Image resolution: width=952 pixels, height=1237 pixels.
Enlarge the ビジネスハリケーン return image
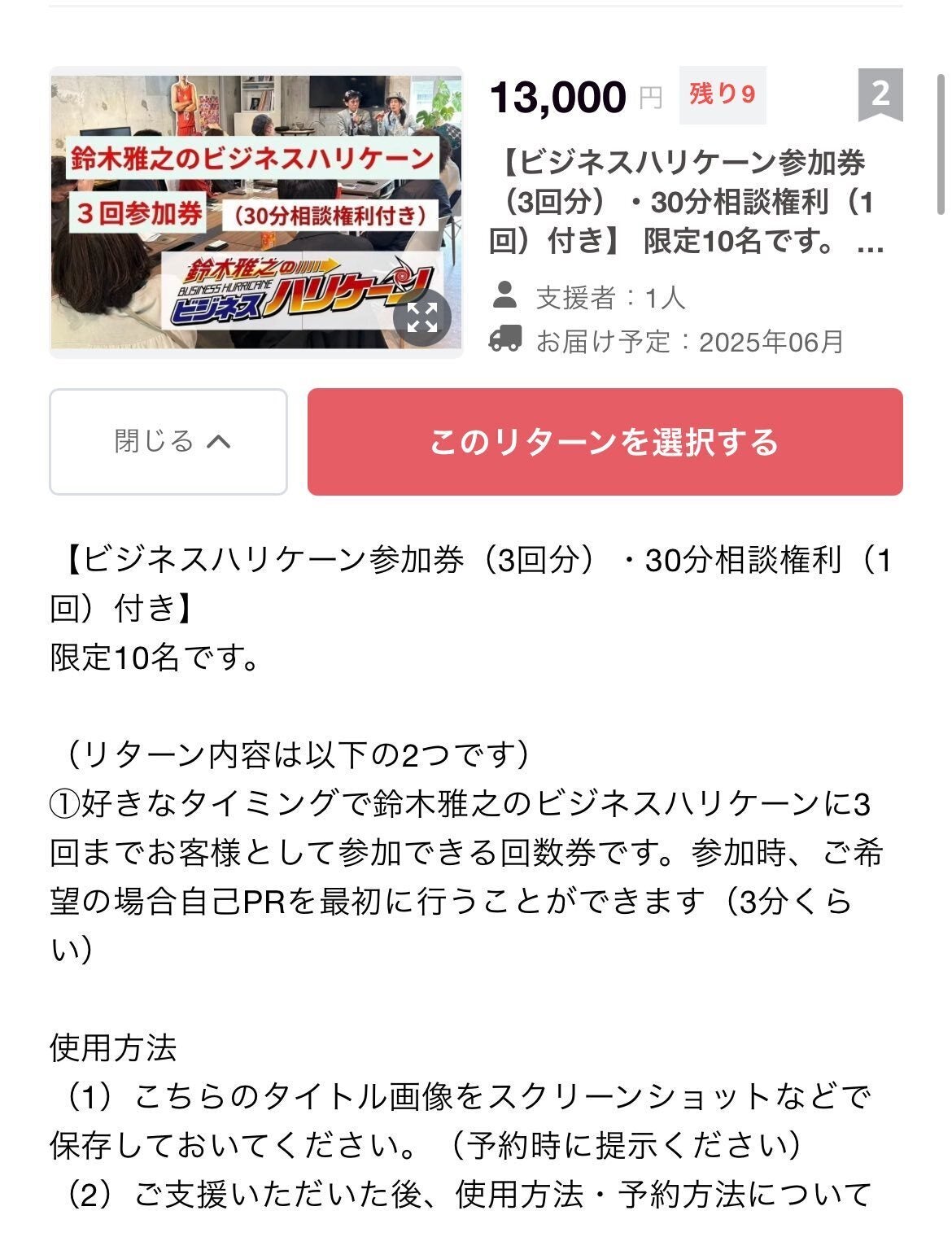click(421, 317)
